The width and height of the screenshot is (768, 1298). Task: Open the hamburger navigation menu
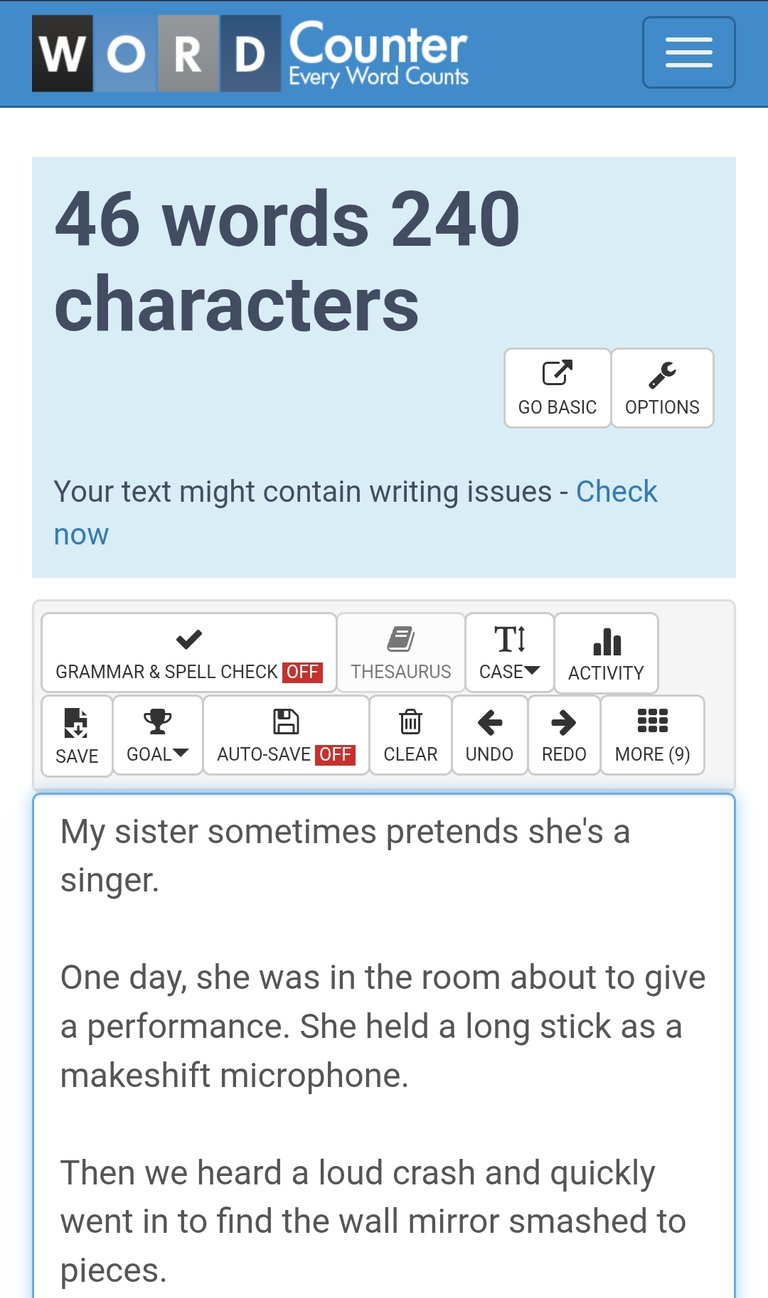[688, 53]
